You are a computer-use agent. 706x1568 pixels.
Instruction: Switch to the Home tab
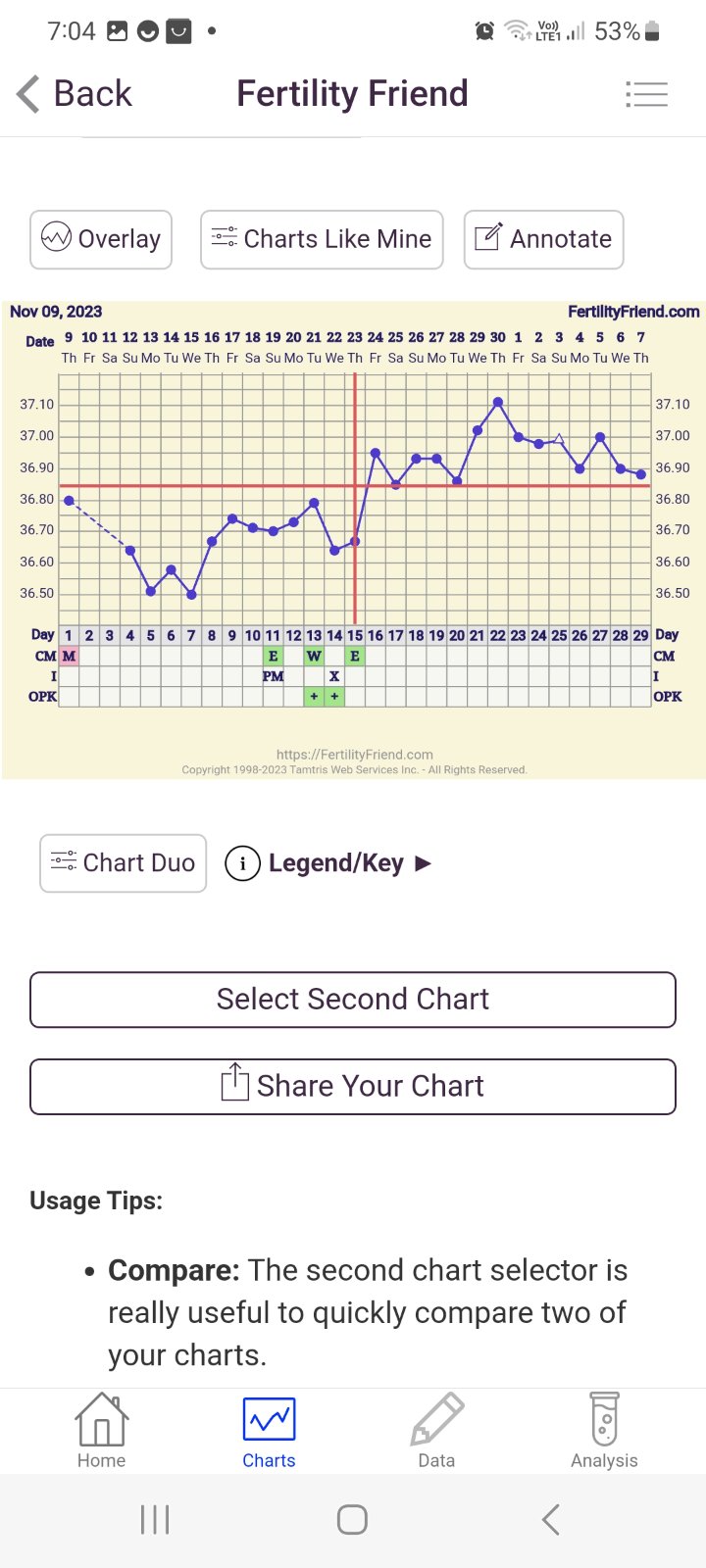[102, 1431]
